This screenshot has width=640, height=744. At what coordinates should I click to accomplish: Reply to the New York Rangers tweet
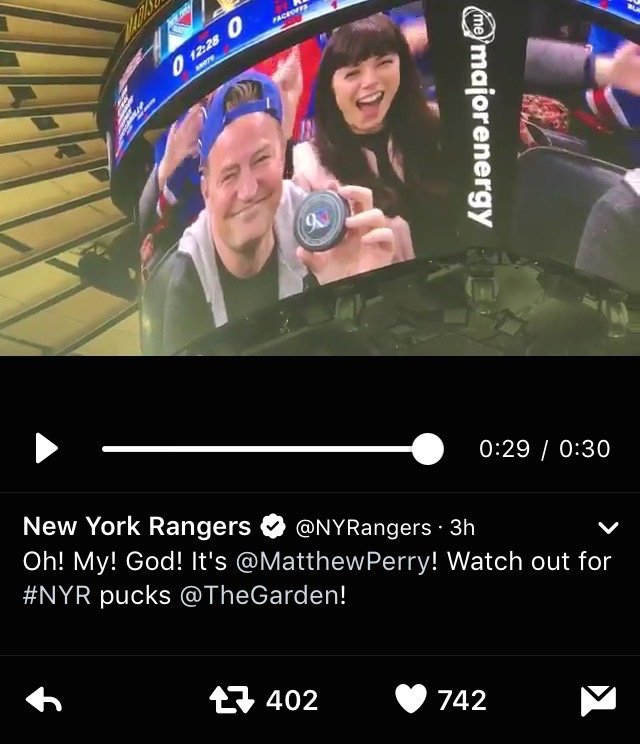pos(44,700)
